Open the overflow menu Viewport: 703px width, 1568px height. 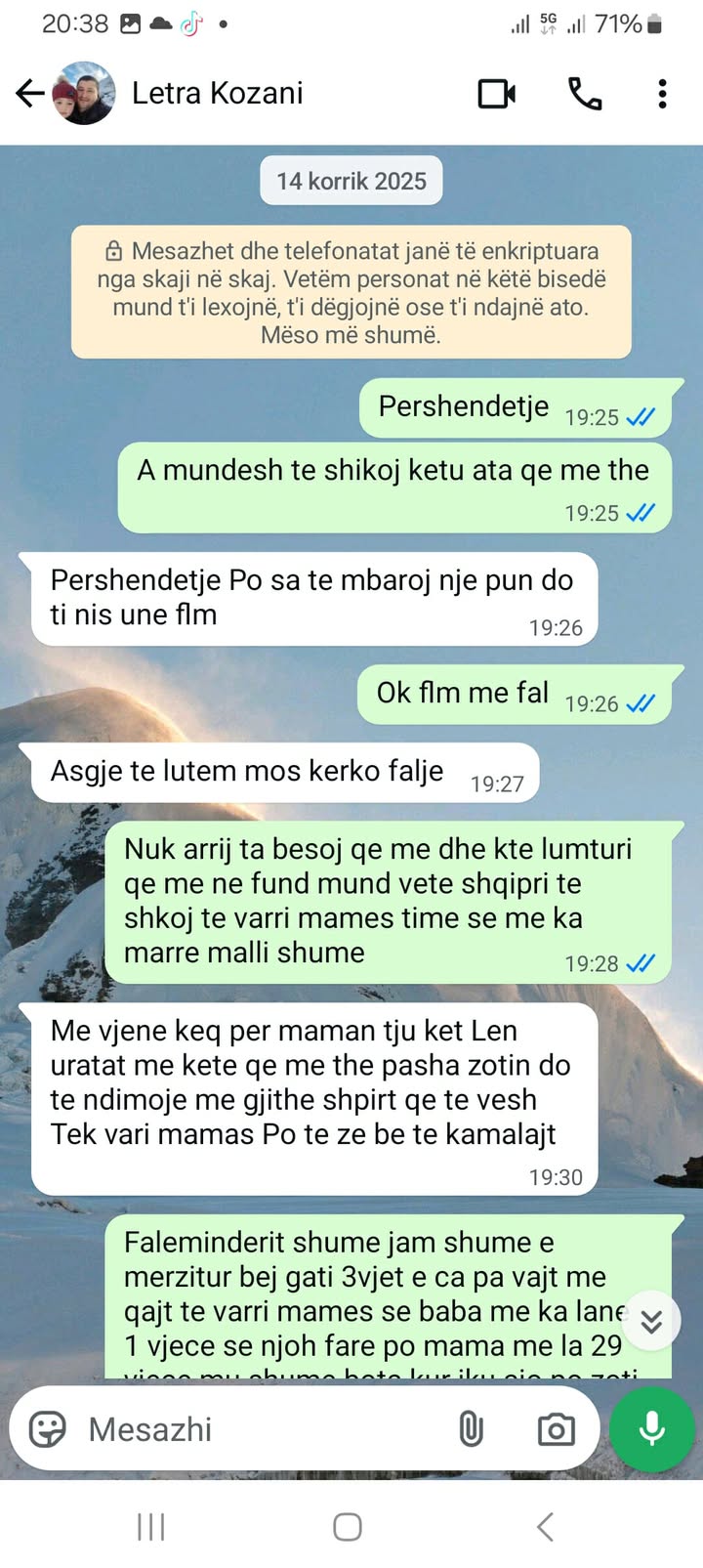coord(662,94)
